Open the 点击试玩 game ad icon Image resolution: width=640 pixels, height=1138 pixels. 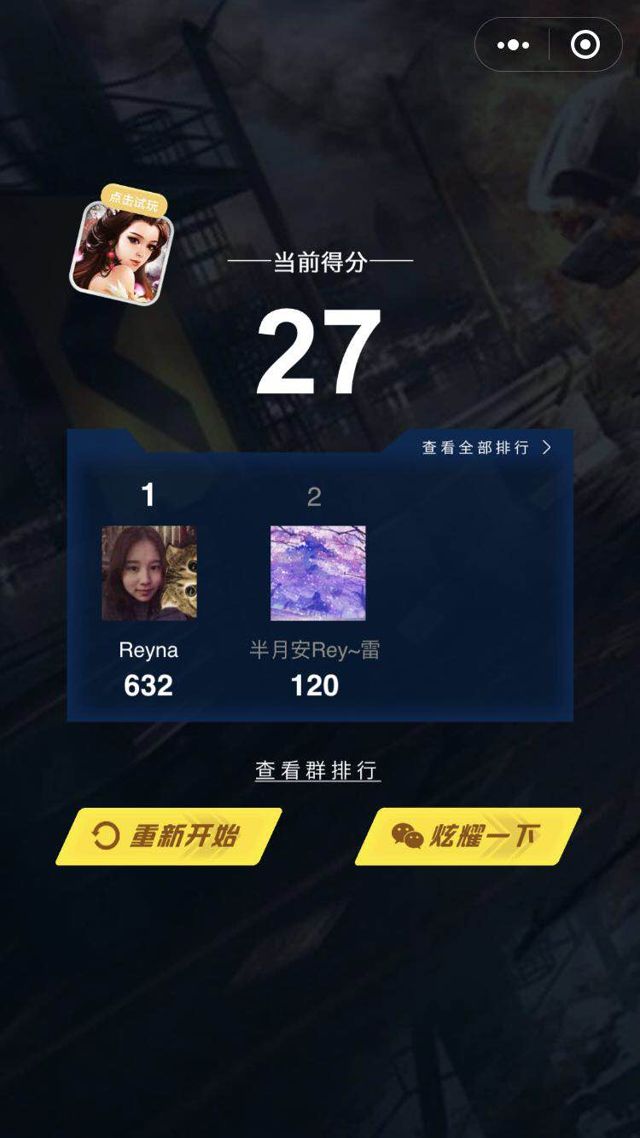pyautogui.click(x=121, y=246)
